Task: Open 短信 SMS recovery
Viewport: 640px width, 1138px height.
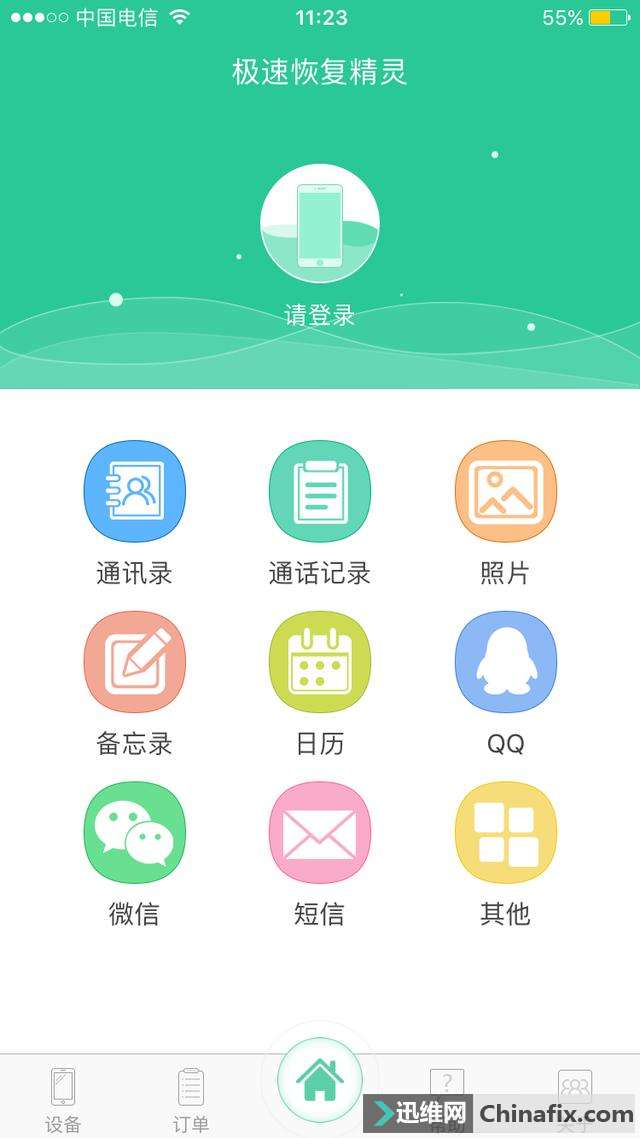Action: (x=320, y=832)
